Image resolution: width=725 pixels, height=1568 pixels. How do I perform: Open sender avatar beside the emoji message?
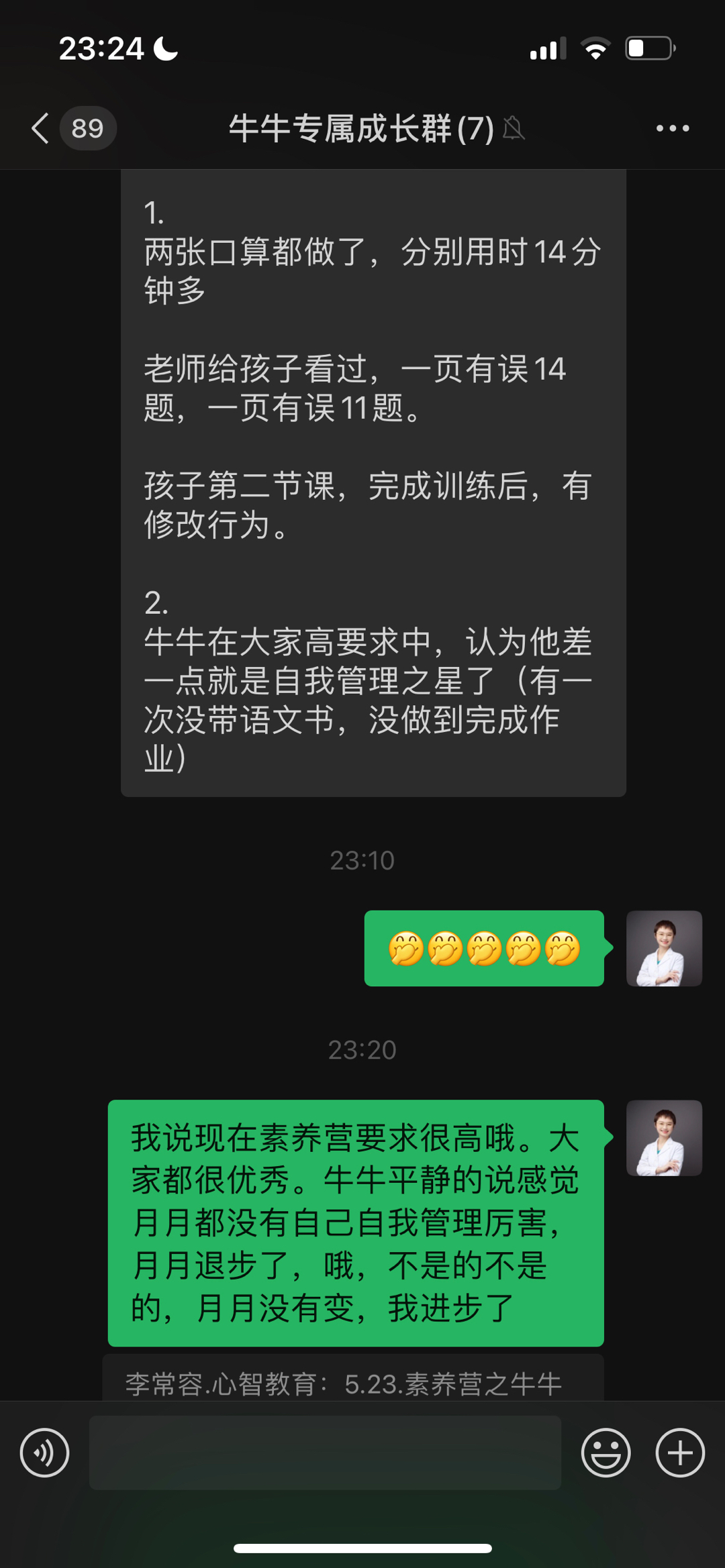[664, 948]
